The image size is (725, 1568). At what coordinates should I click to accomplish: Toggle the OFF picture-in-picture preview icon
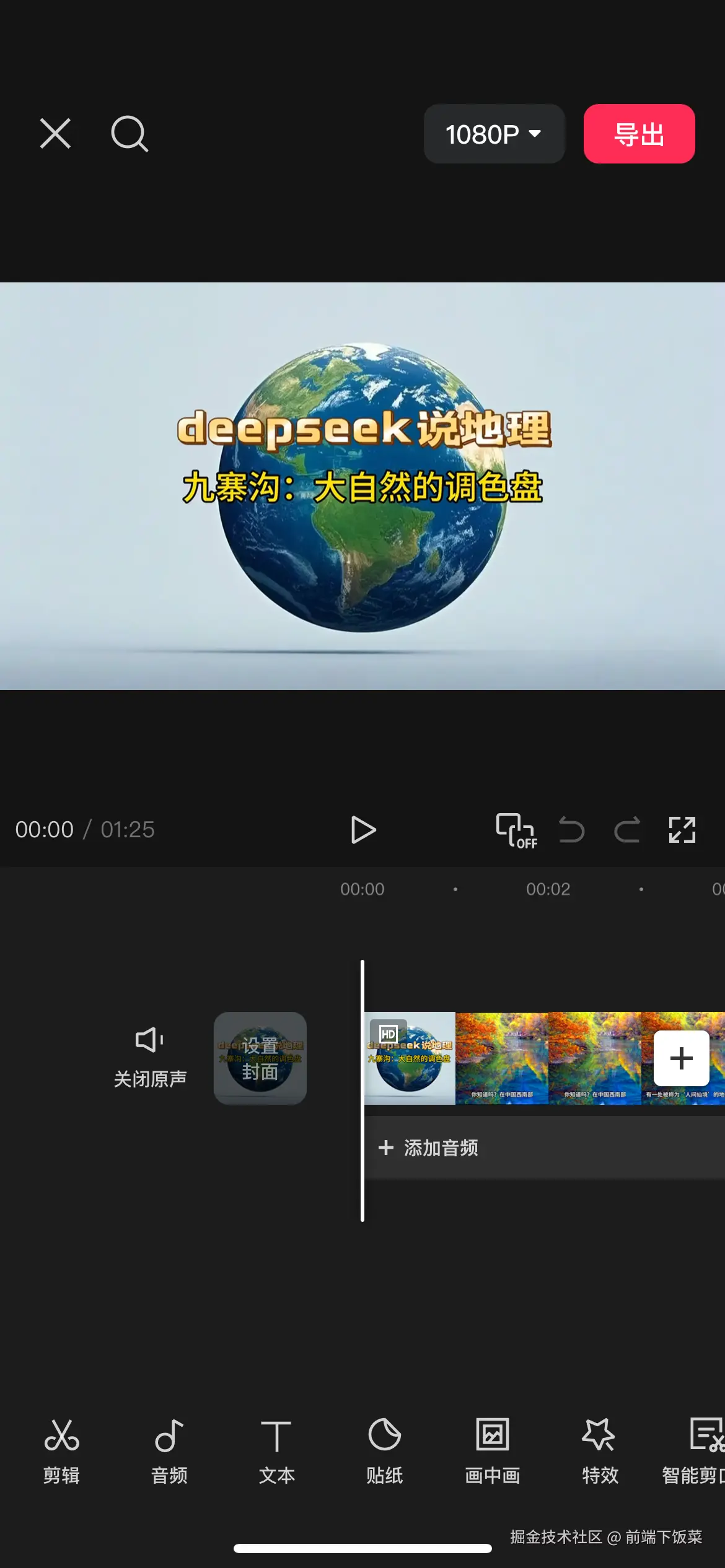(x=516, y=830)
